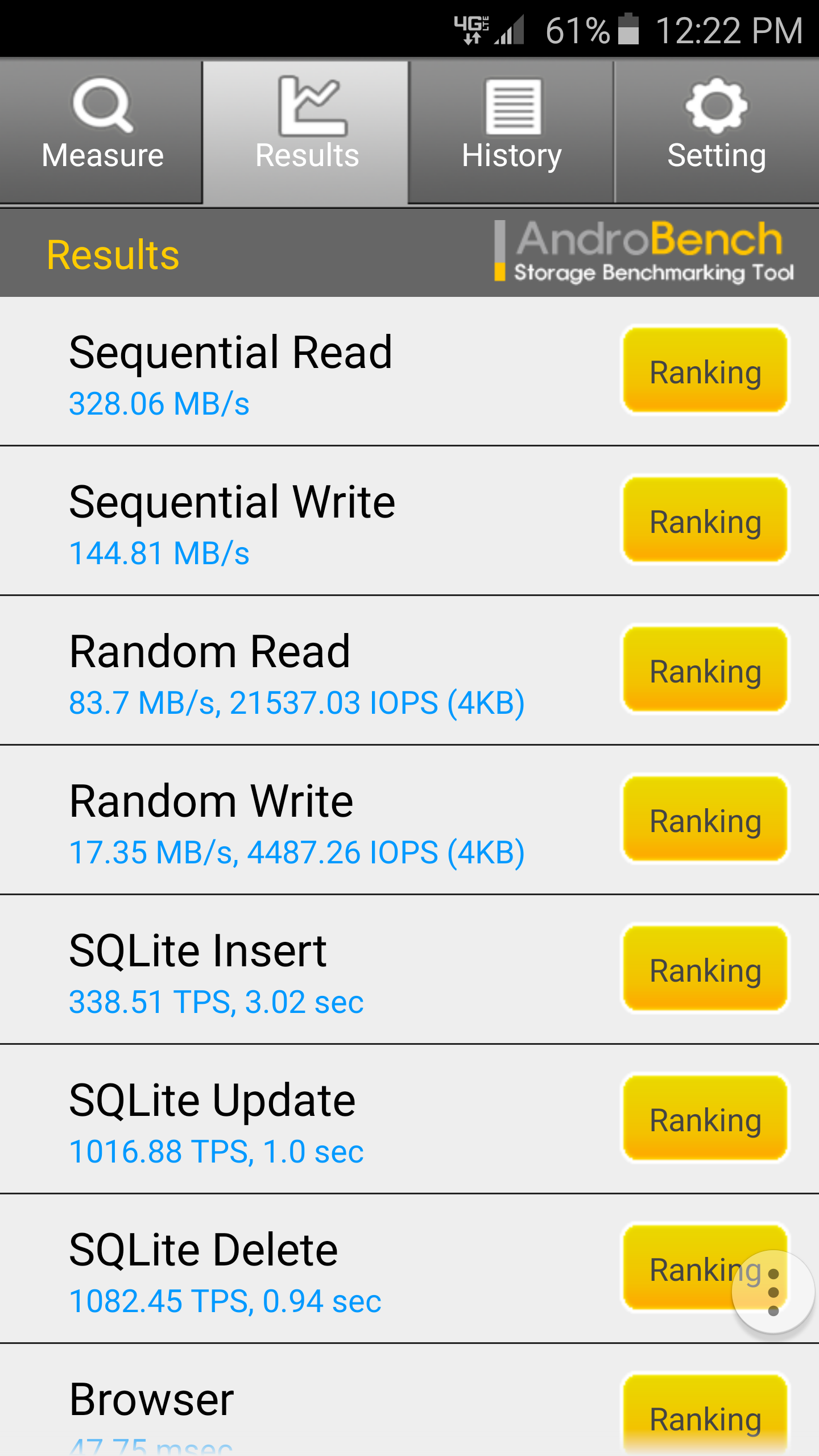
Task: Show Ranking for Random Read
Action: 705,670
